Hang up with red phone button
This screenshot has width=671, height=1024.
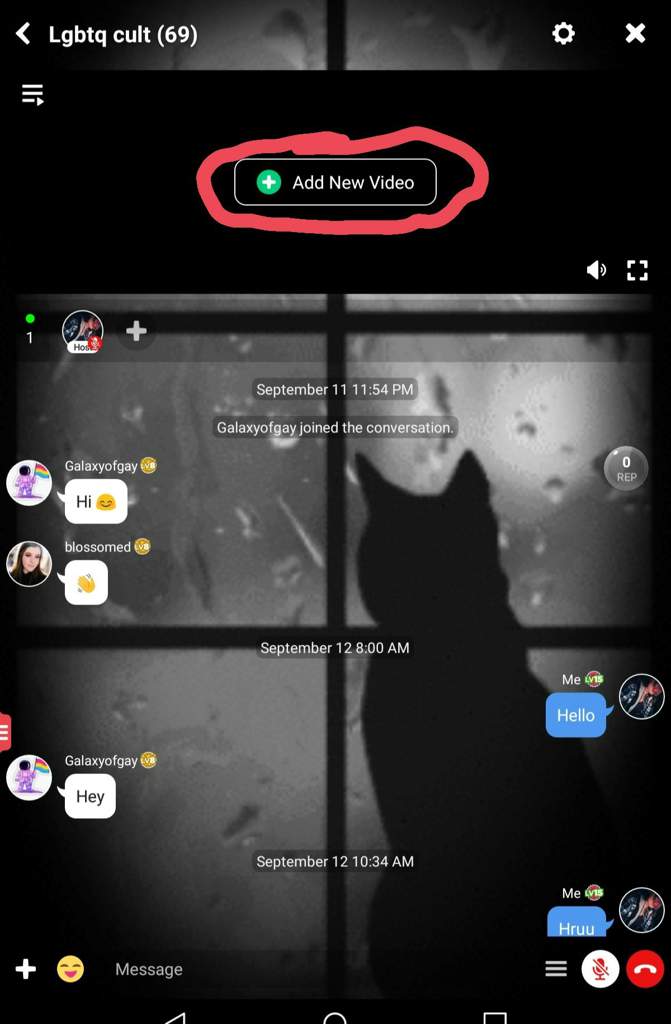pyautogui.click(x=645, y=969)
